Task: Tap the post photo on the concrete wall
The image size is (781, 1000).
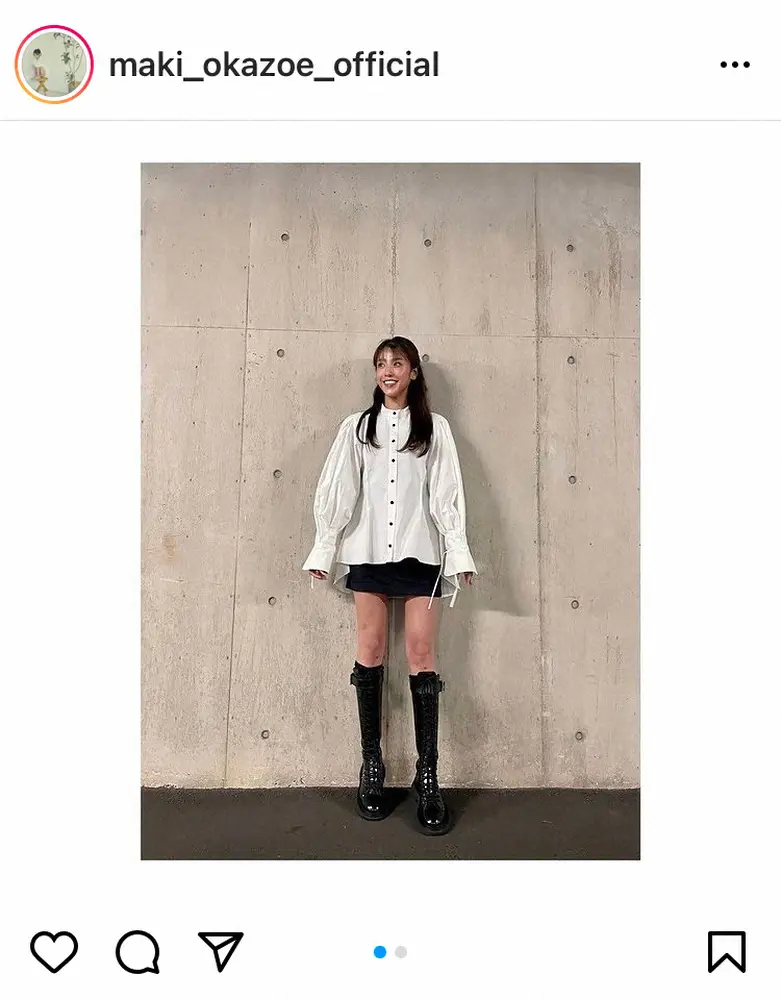Action: click(390, 510)
